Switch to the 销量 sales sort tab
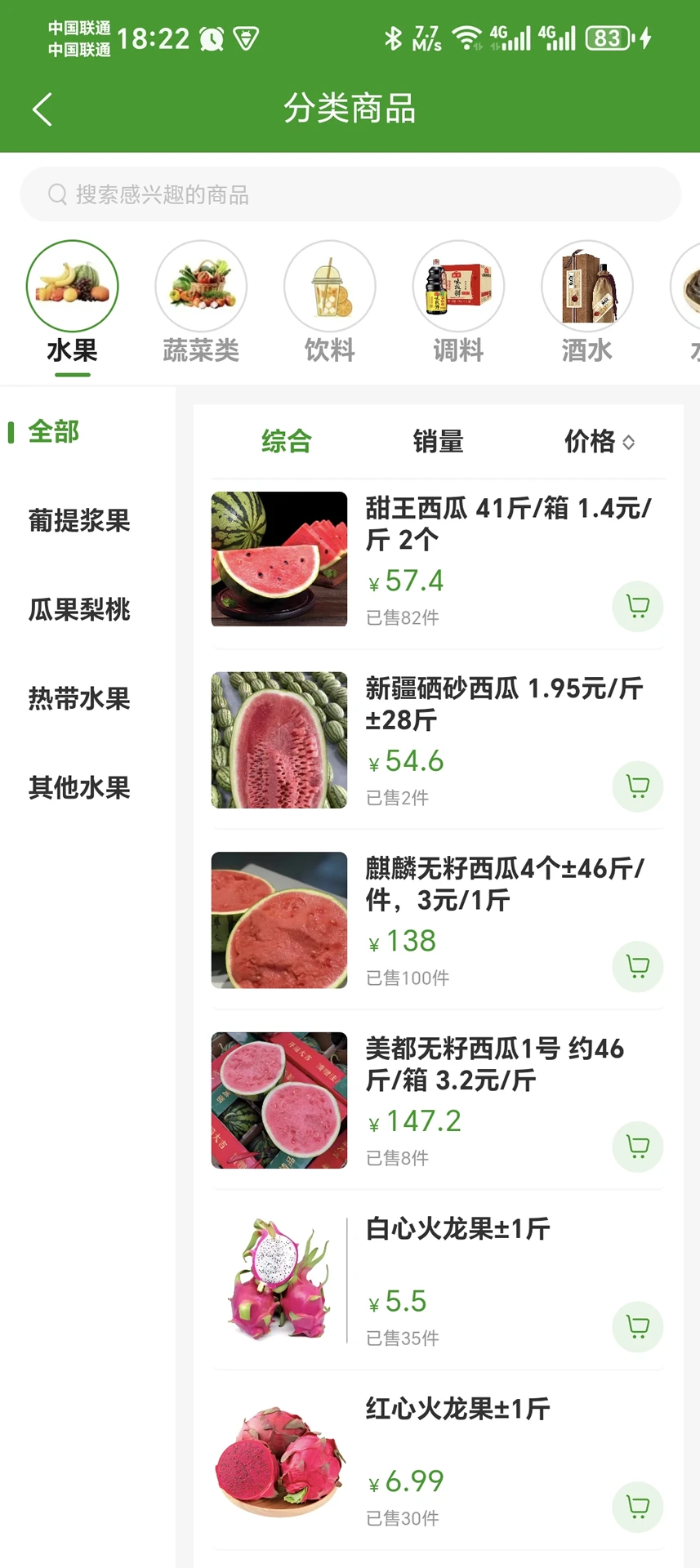Screen dimensions: 700x1568 [438, 442]
